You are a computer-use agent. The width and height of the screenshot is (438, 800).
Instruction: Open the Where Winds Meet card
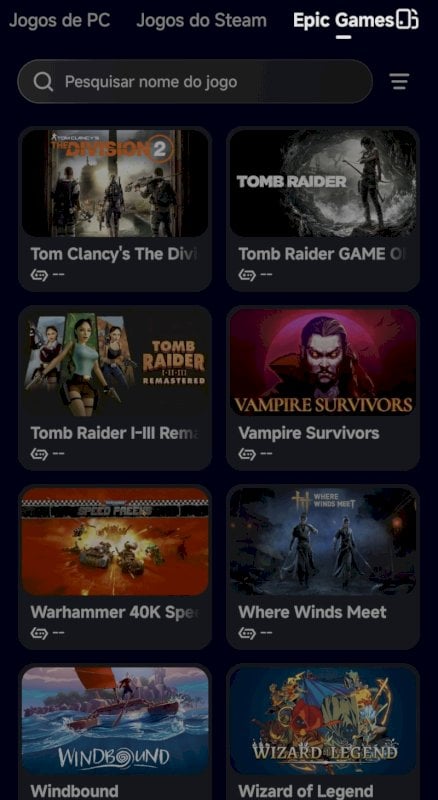(x=323, y=567)
